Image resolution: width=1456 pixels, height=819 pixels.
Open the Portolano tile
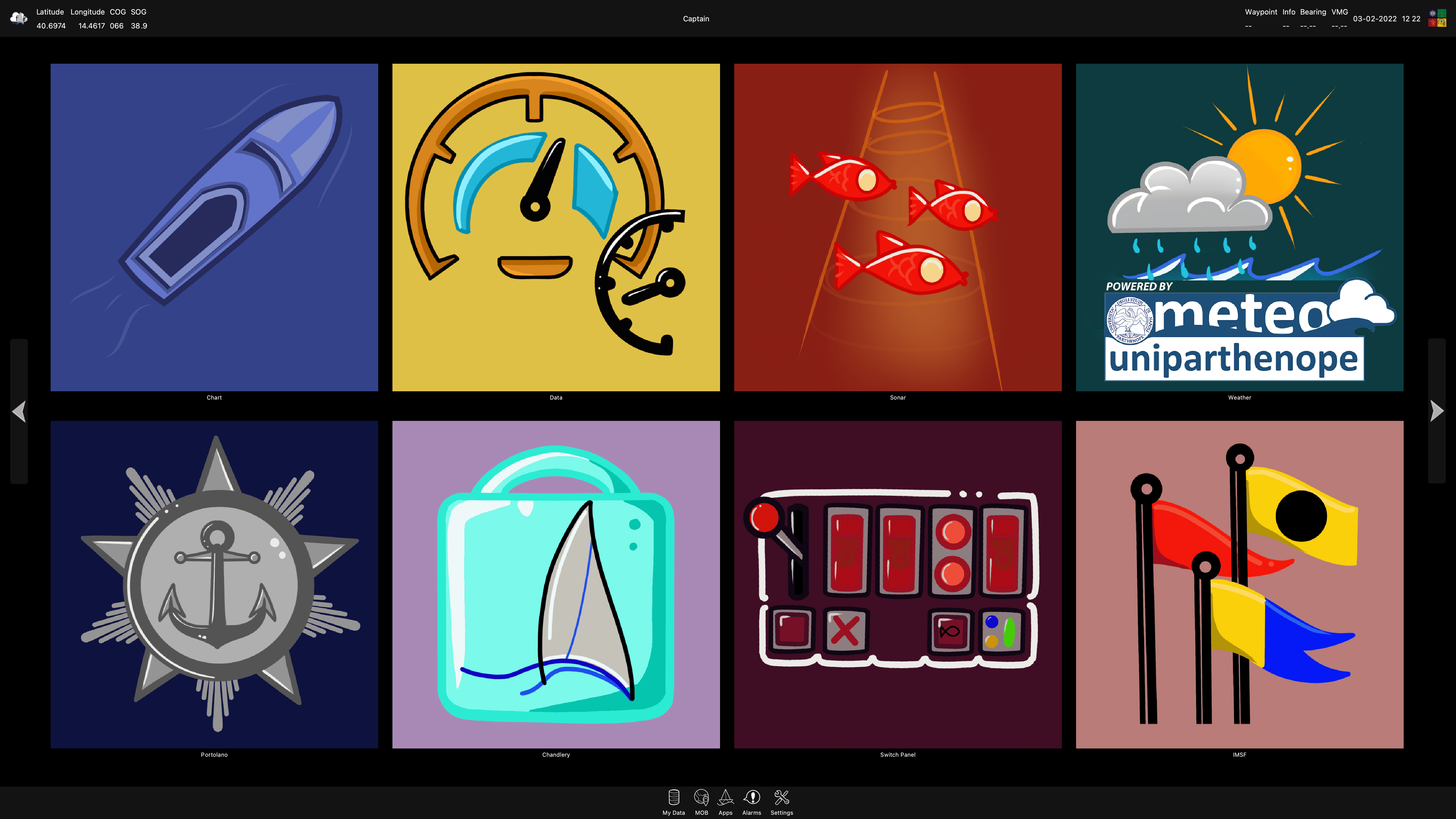pos(214,584)
